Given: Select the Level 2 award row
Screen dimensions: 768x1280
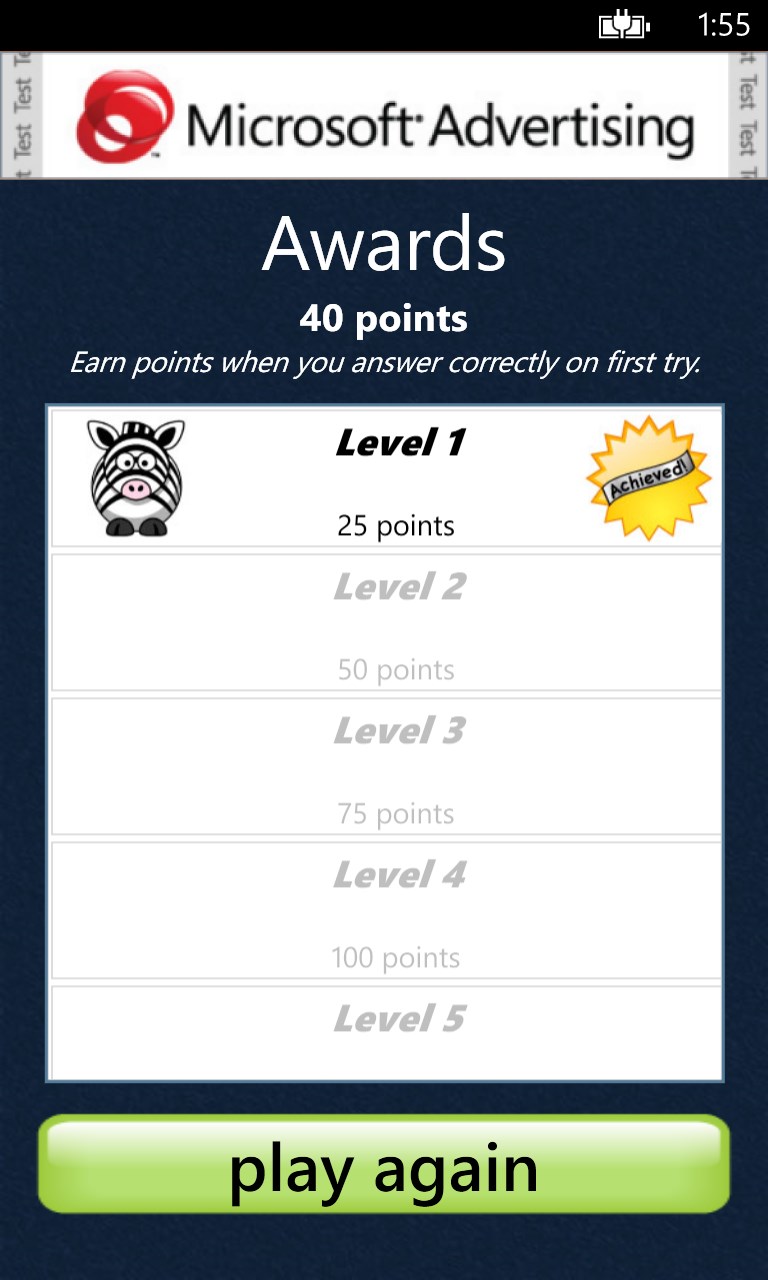Looking at the screenshot, I should click(385, 622).
